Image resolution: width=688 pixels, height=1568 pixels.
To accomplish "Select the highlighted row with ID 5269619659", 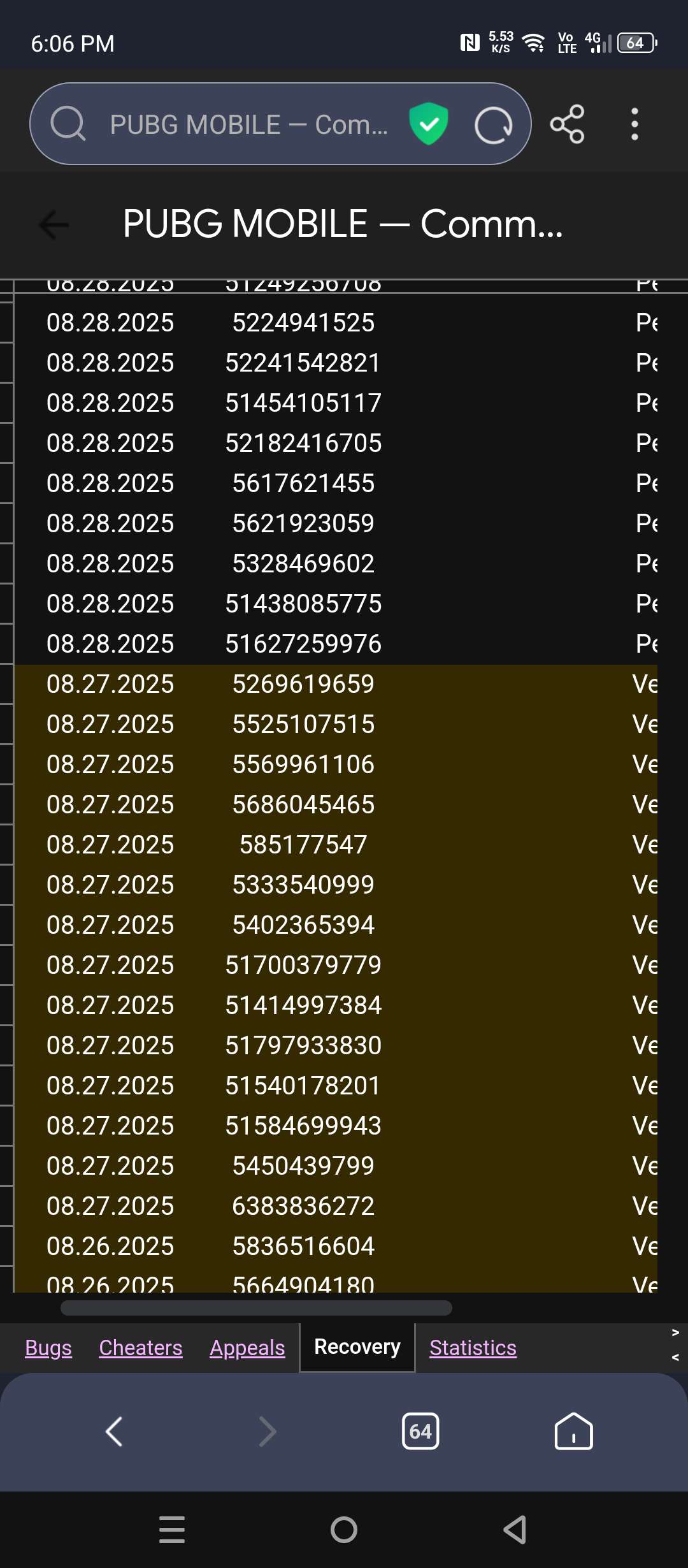I will [305, 683].
